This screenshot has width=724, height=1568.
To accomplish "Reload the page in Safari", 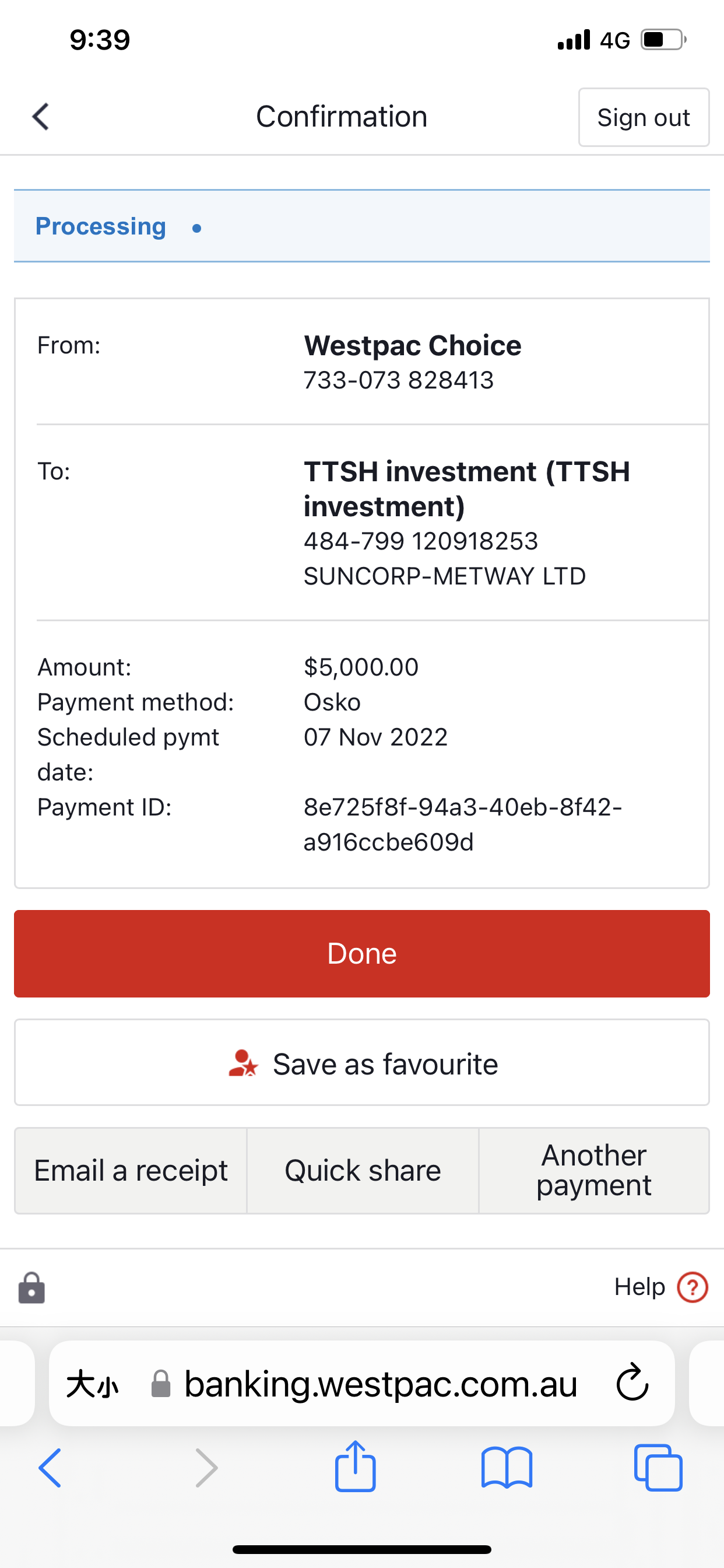I will (x=632, y=1383).
